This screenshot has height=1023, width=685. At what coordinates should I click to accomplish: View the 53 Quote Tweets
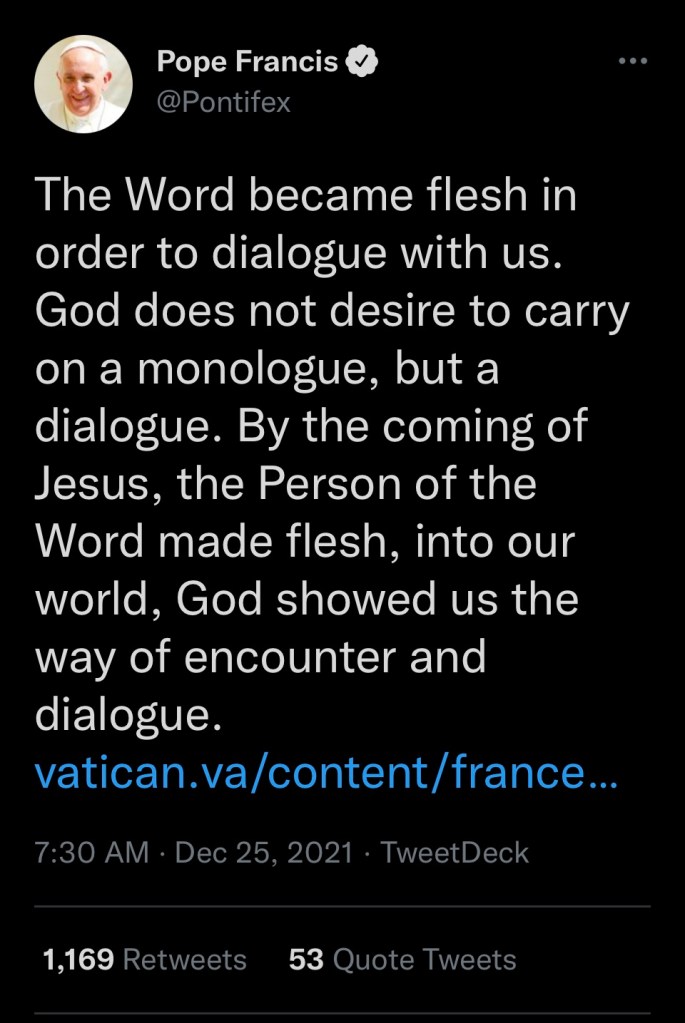402,960
